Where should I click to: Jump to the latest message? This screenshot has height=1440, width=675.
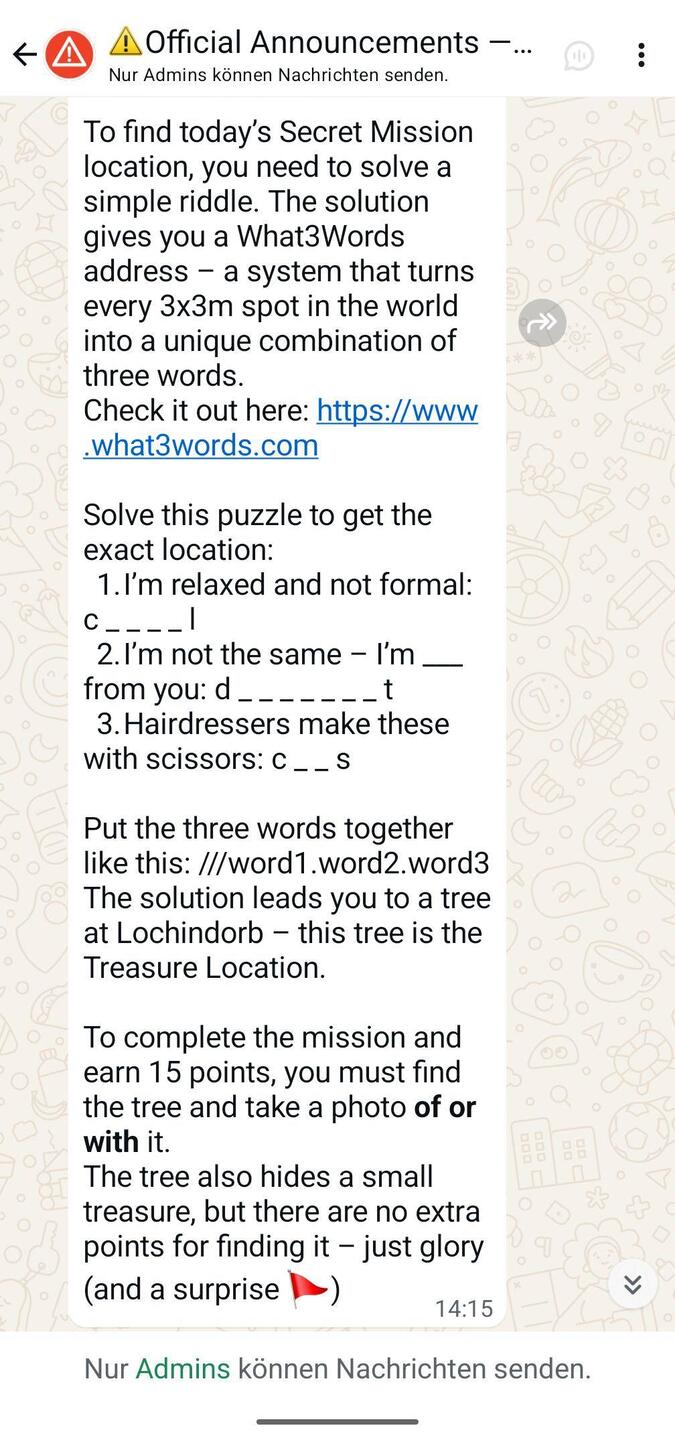632,1284
